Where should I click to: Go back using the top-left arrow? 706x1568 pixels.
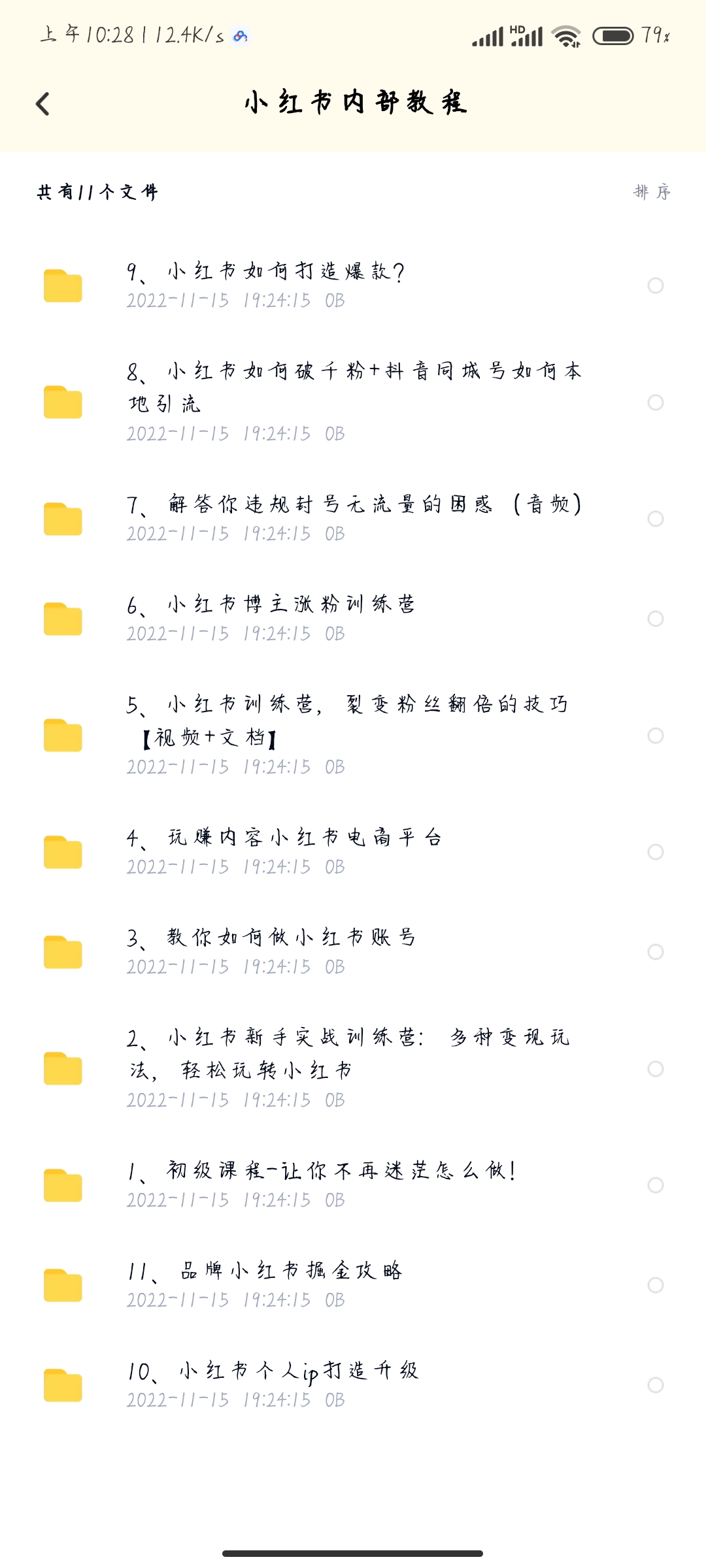point(42,104)
